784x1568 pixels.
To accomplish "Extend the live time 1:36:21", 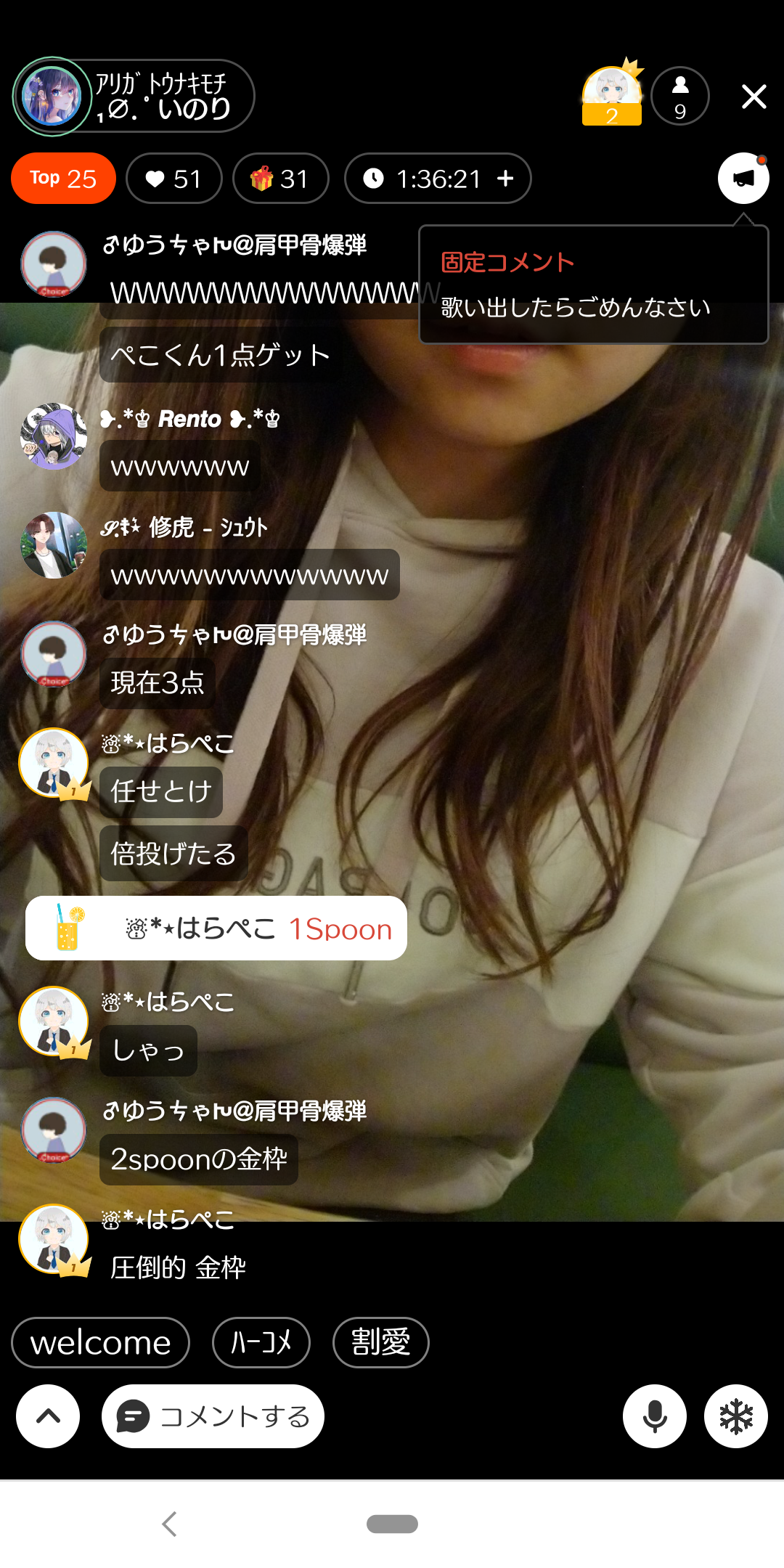I will click(506, 179).
